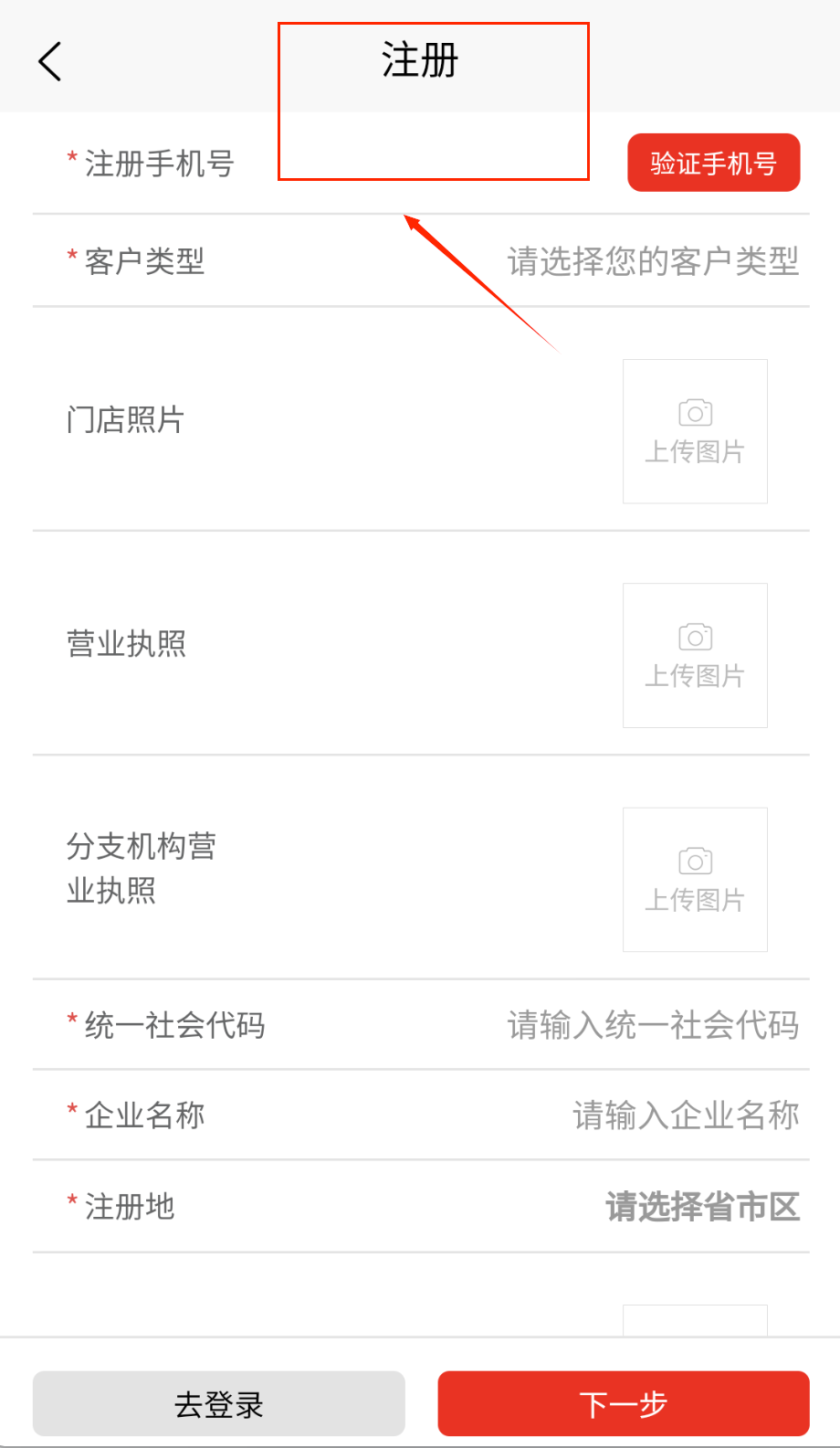This screenshot has height=1448, width=840.
Task: Tap the 验证手机号 button
Action: 713,163
